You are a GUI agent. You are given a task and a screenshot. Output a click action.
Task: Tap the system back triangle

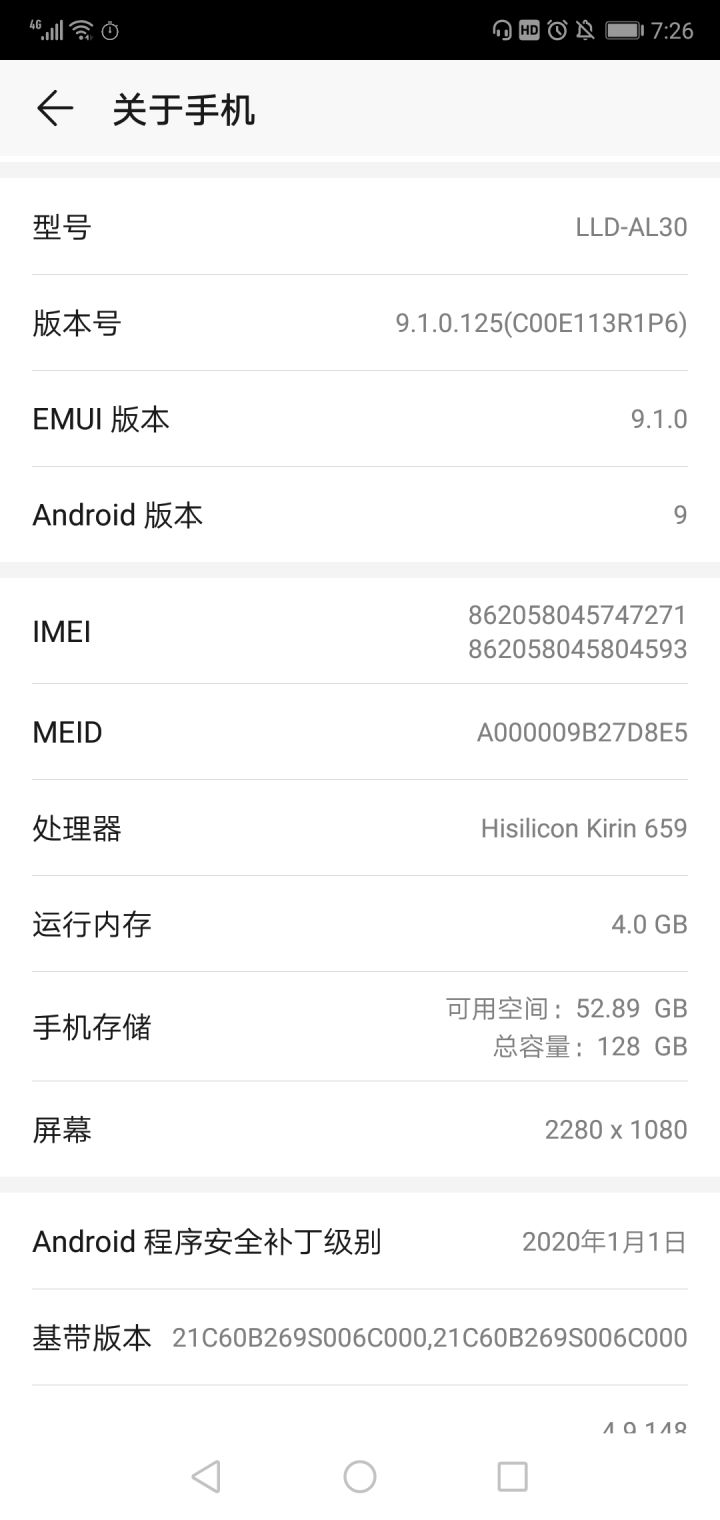click(206, 1476)
